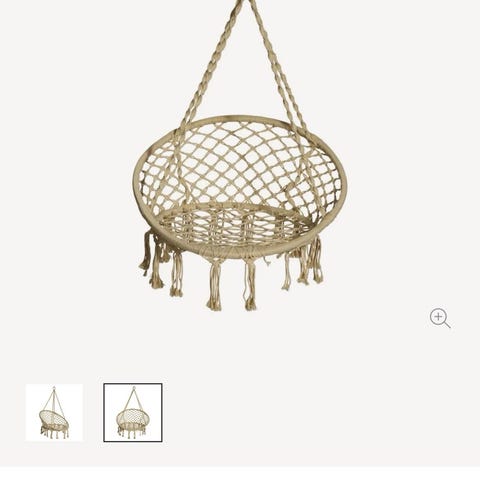The height and width of the screenshot is (480, 480).
Task: Tap the magnifier zoom icon
Action: pos(440,318)
